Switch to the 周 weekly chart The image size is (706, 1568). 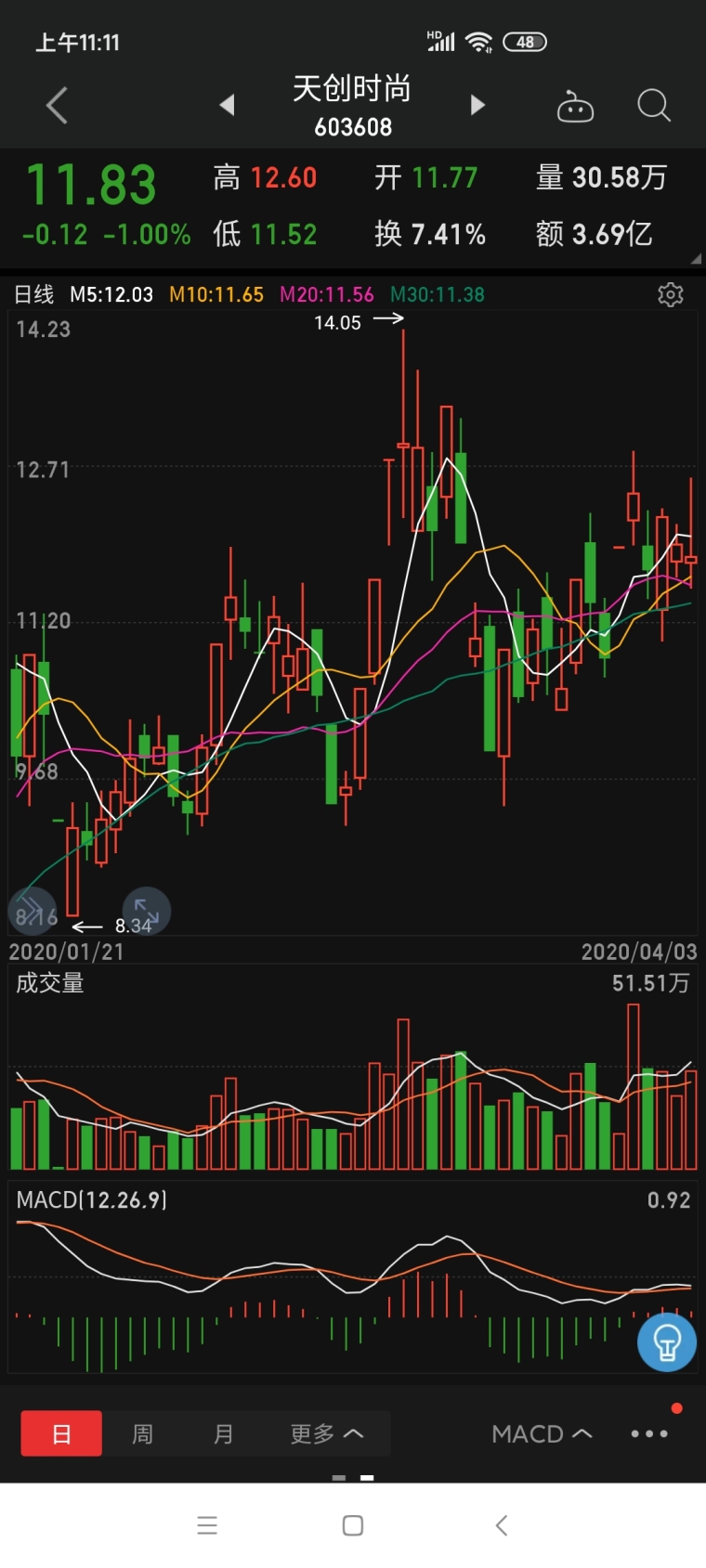point(142,1433)
